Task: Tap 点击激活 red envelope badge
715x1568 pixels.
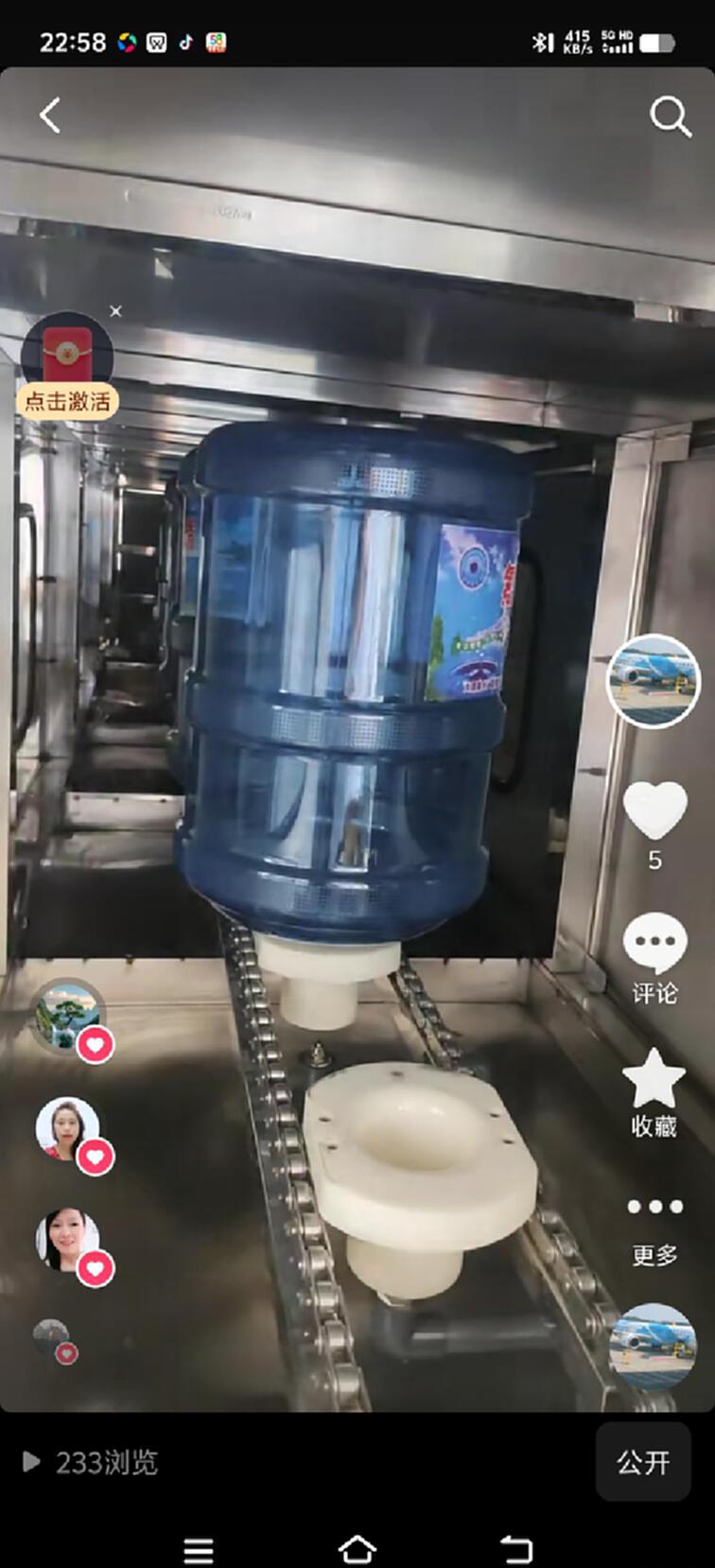Action: tap(66, 401)
